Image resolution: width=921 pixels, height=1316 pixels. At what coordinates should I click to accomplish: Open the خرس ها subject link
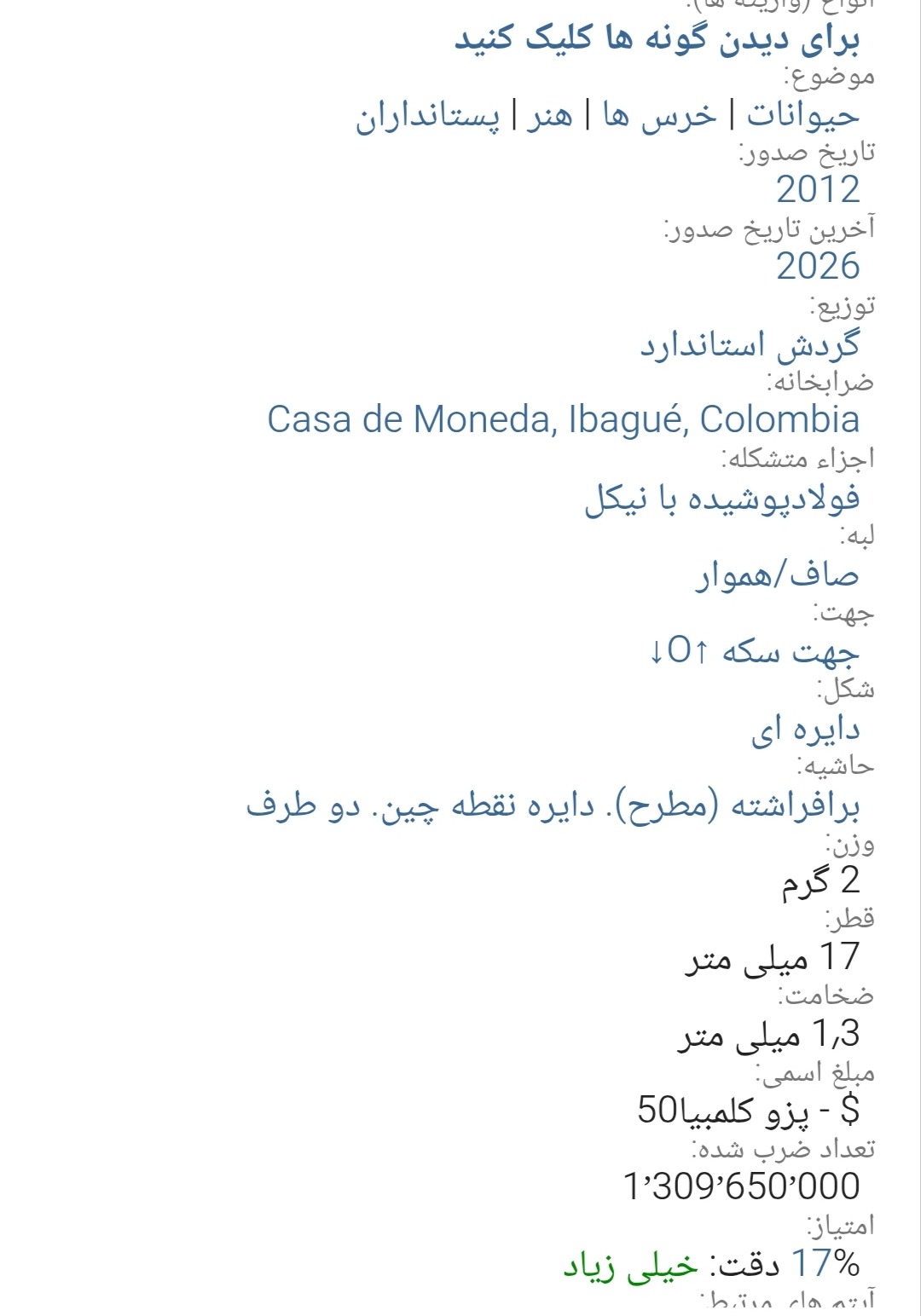click(x=660, y=115)
